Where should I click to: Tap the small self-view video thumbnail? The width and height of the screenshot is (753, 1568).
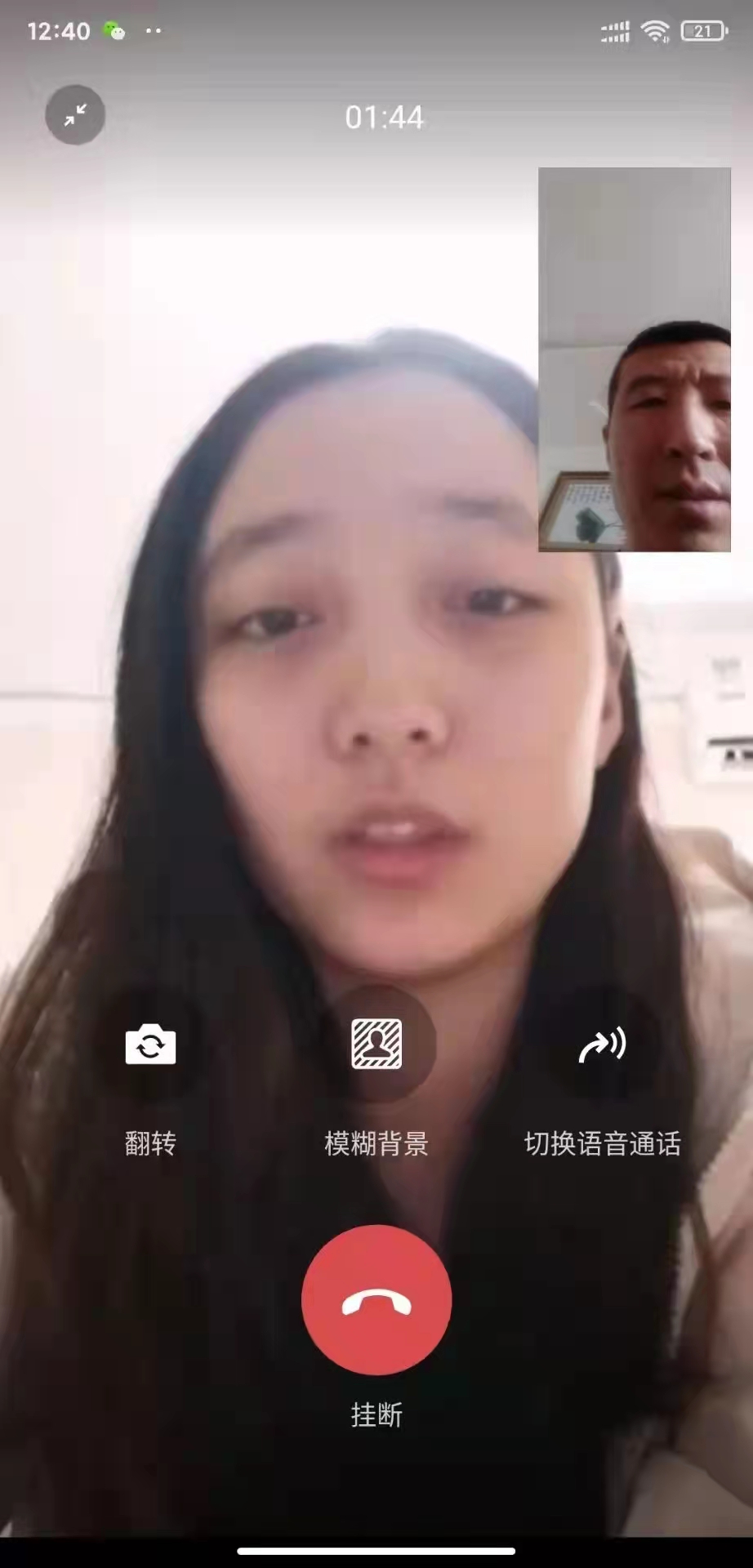[634, 359]
